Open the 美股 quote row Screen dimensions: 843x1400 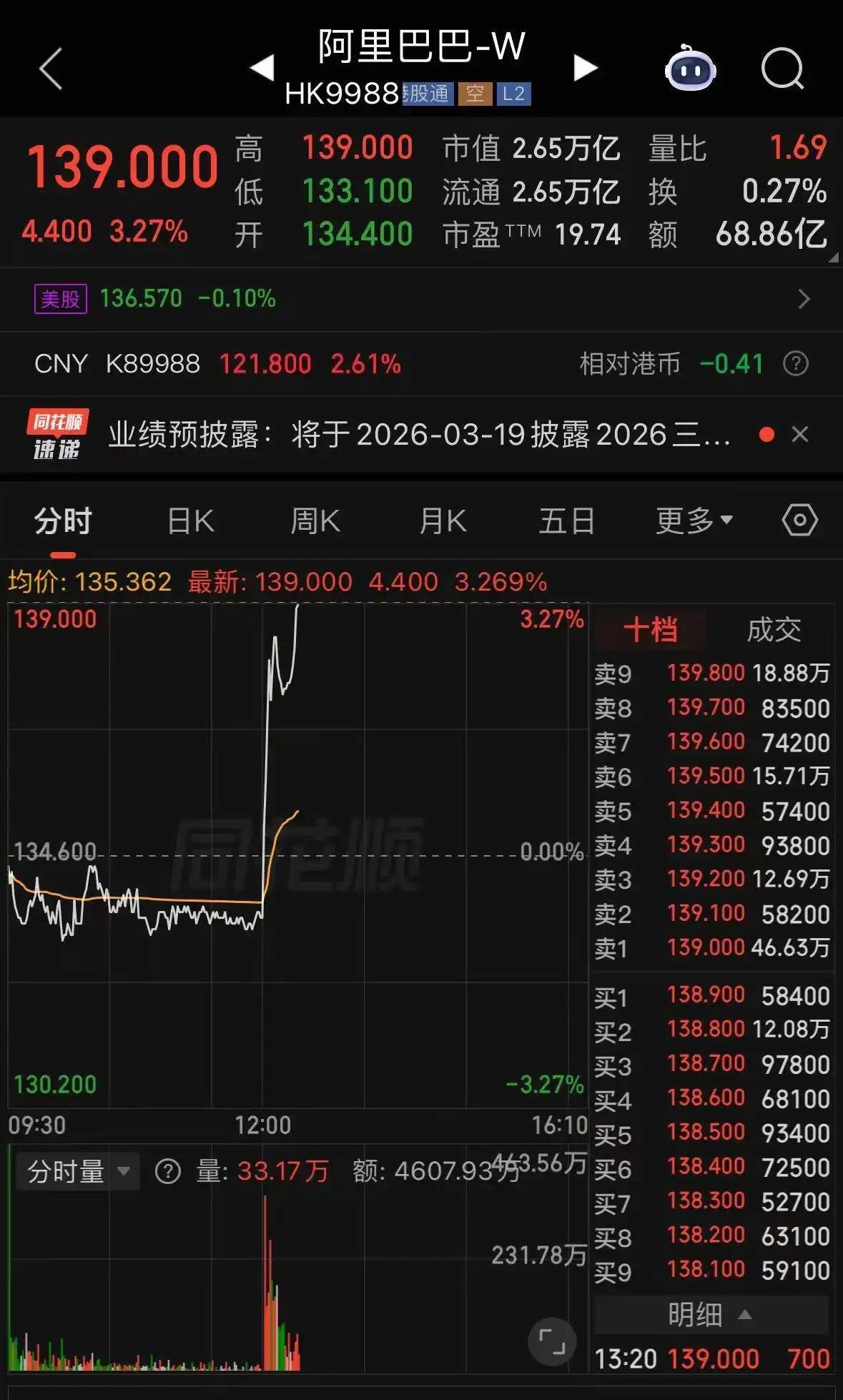point(421,299)
